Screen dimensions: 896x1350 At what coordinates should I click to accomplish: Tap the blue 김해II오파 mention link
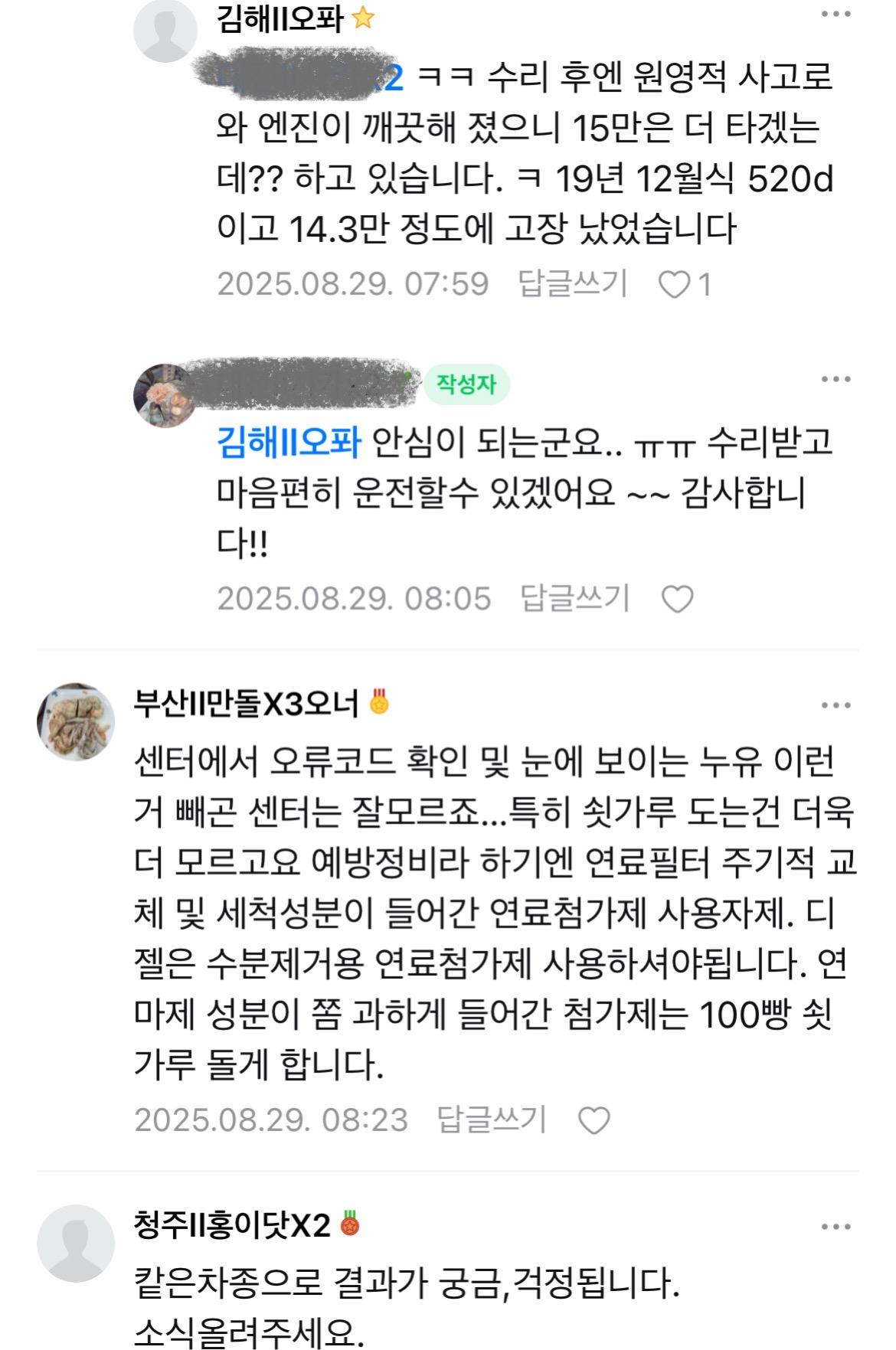tap(289, 443)
